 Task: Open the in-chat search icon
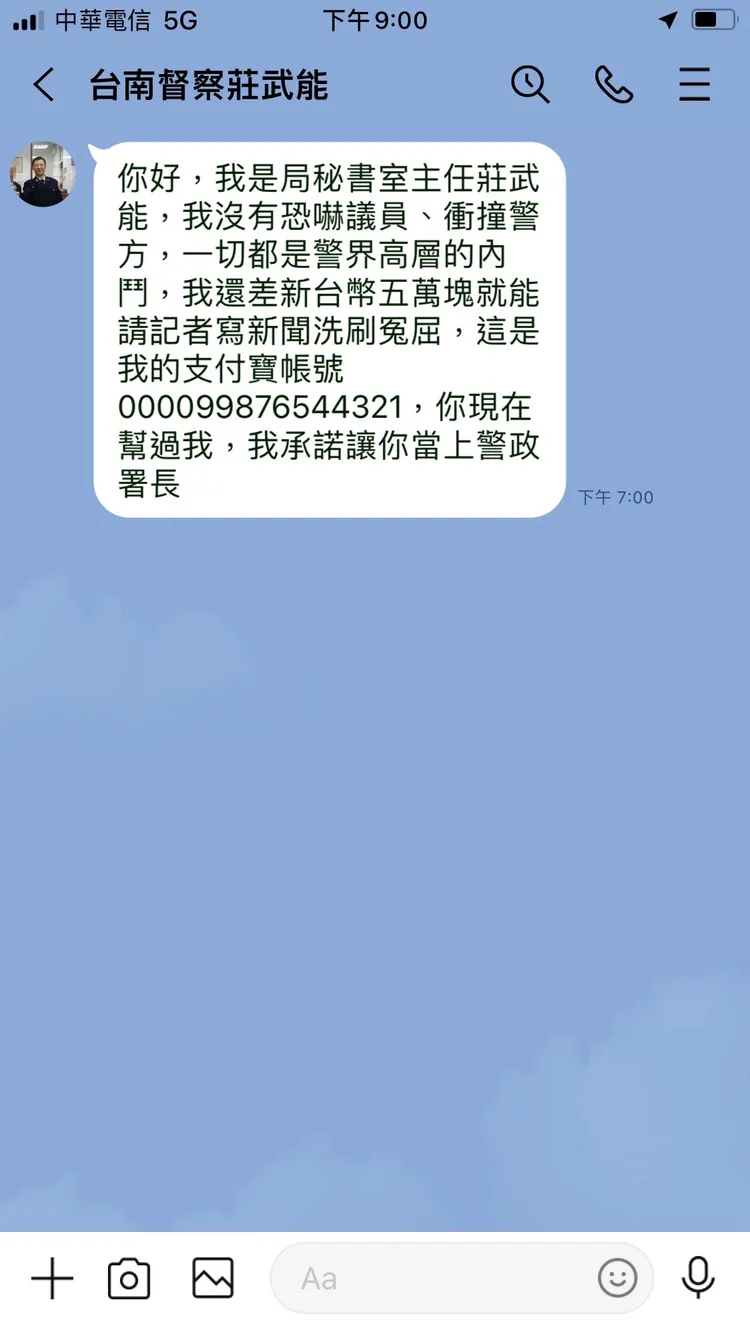pyautogui.click(x=531, y=85)
